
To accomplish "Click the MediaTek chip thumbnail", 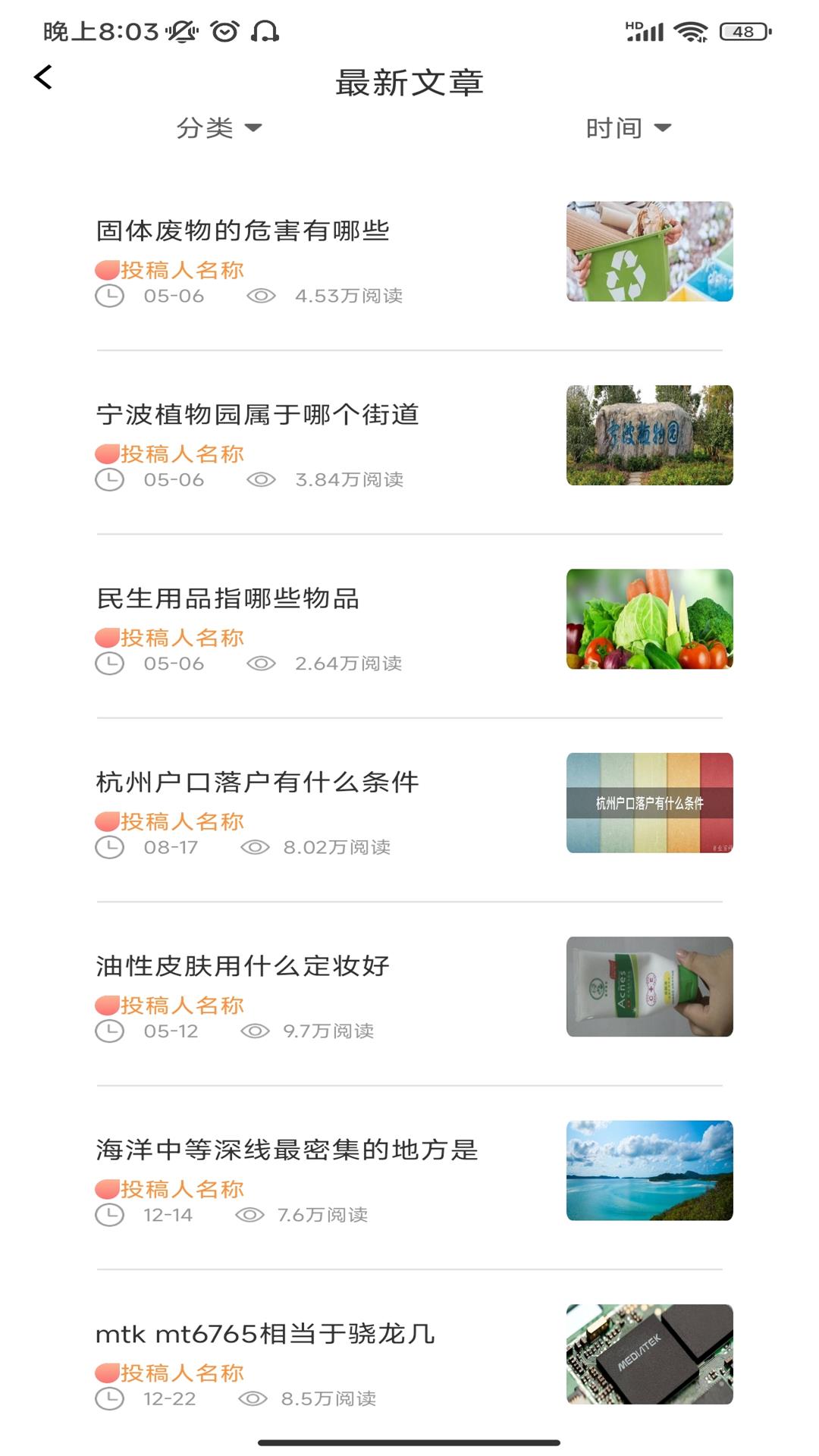I will tap(648, 1354).
